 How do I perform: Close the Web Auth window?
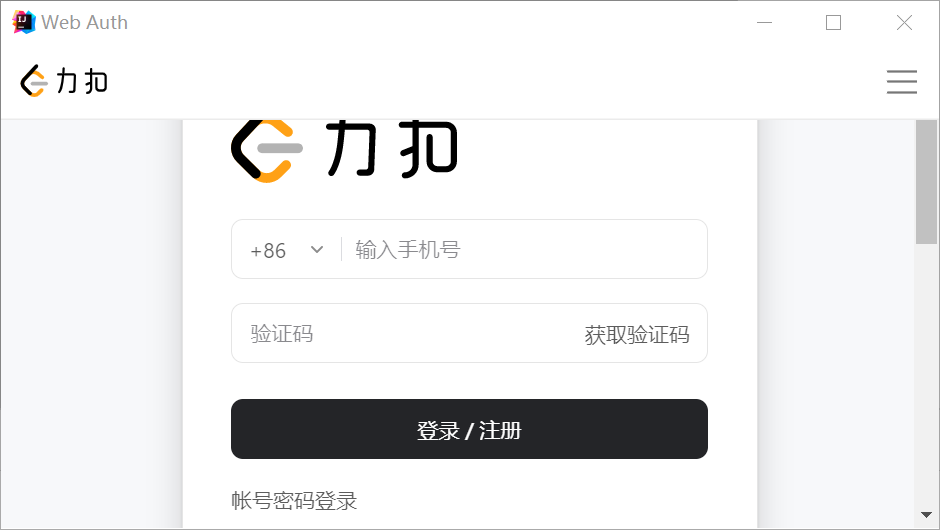click(904, 22)
